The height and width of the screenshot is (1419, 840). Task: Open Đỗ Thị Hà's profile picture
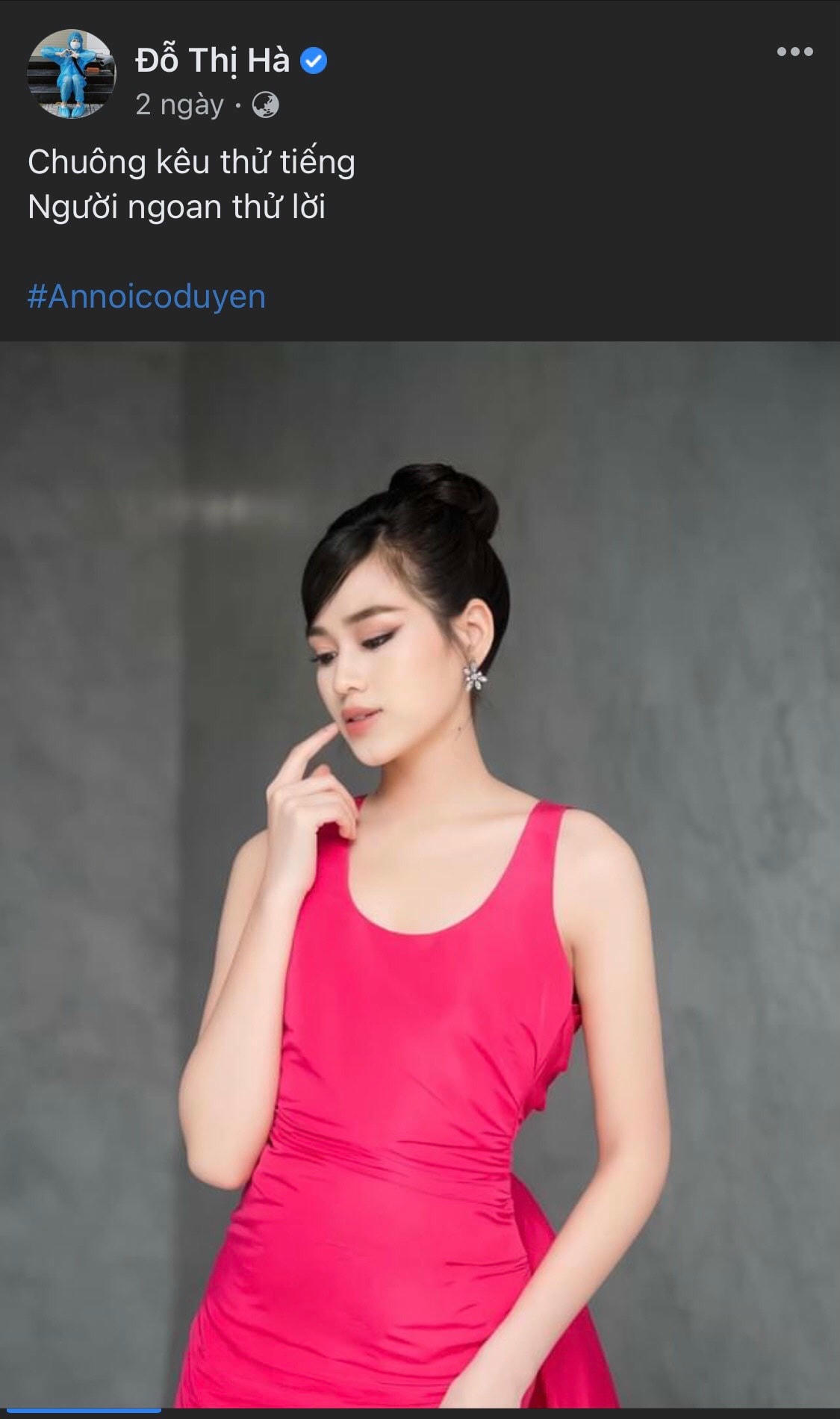tap(72, 74)
